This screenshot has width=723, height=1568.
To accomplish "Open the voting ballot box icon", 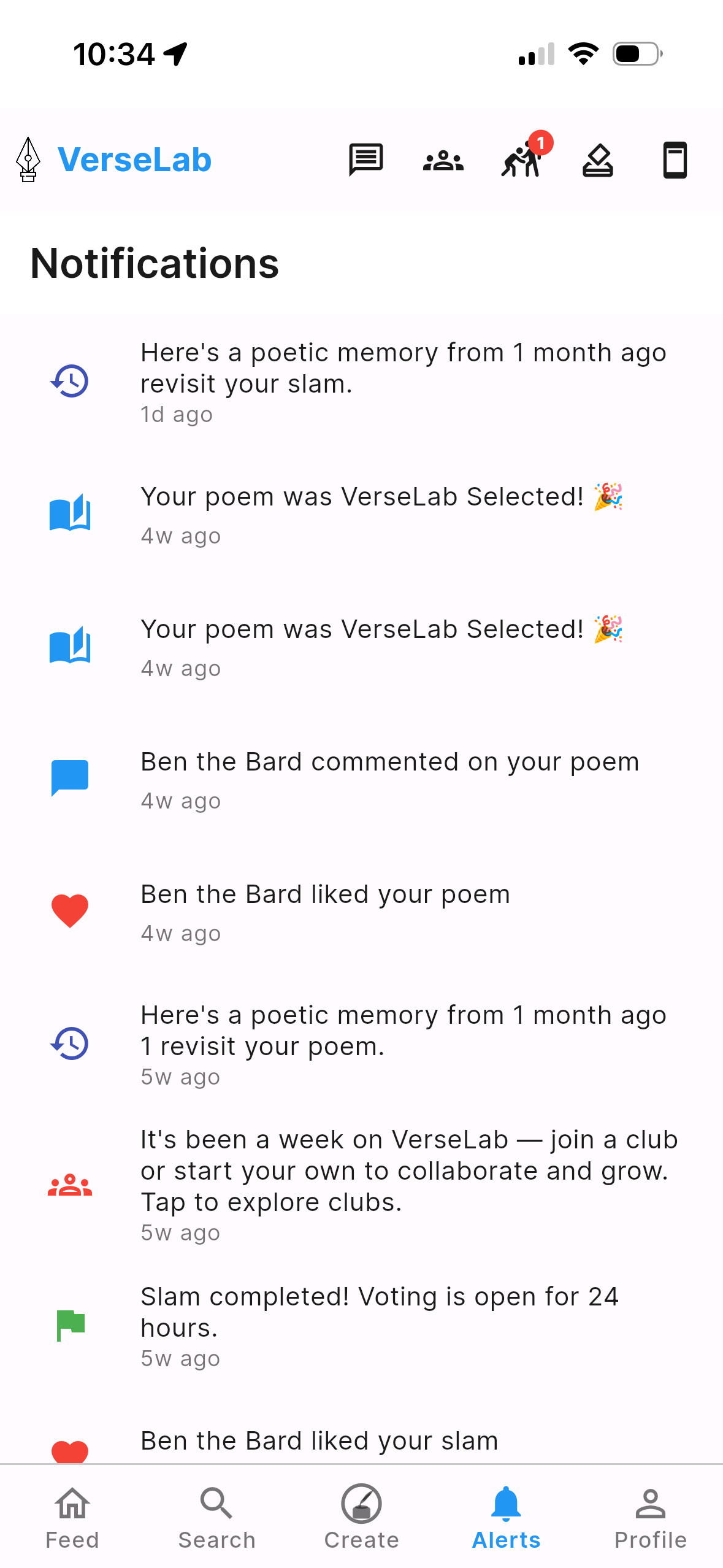I will pyautogui.click(x=598, y=159).
